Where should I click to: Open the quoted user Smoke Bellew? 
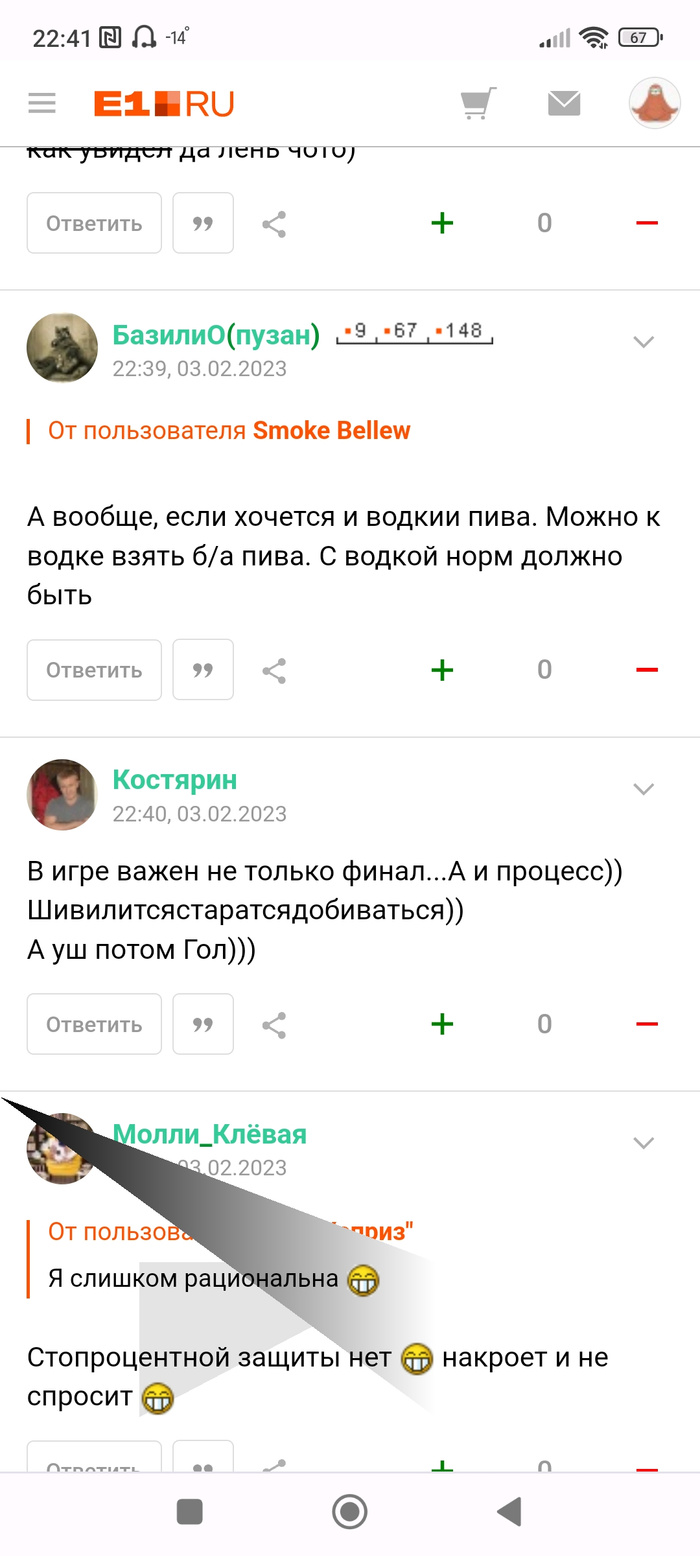point(331,431)
